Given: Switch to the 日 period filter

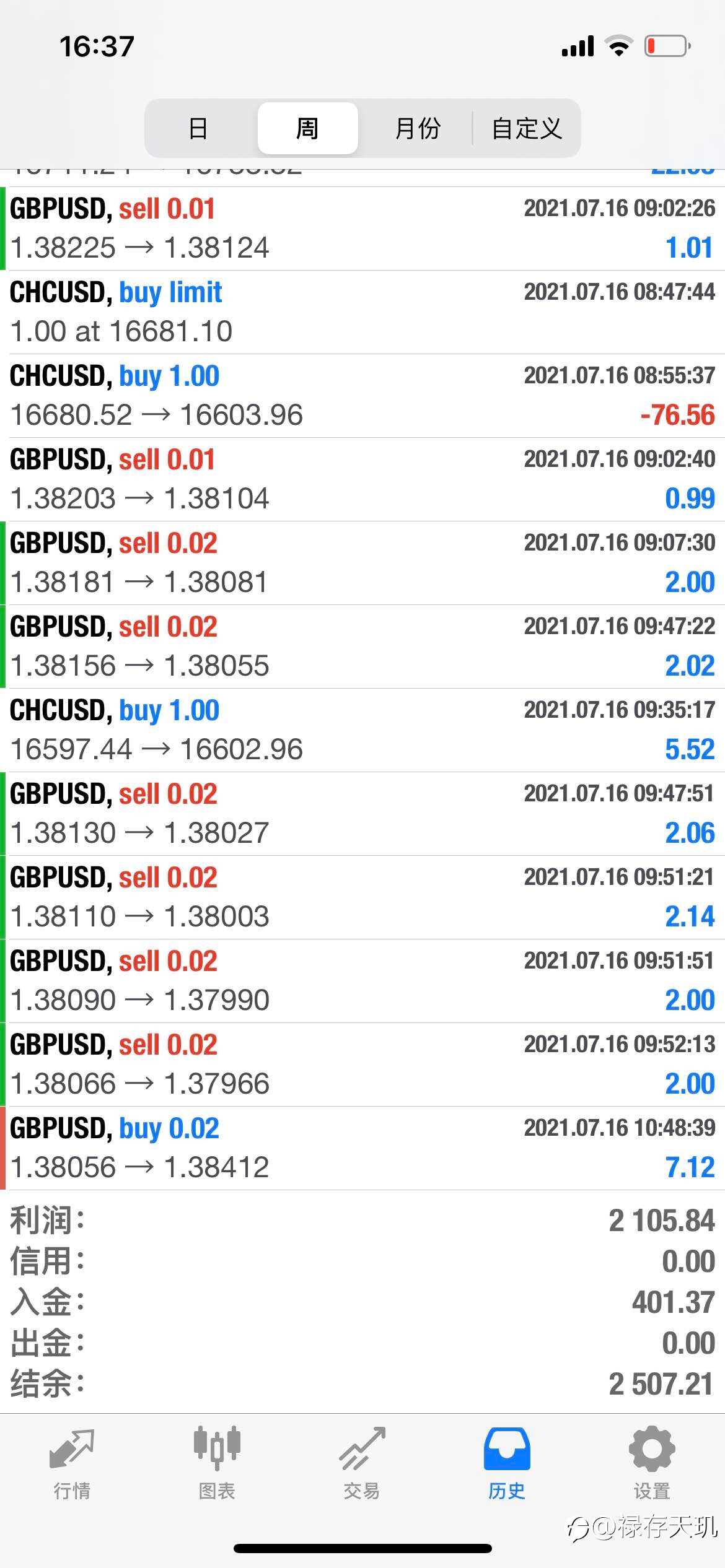Looking at the screenshot, I should coord(198,128).
